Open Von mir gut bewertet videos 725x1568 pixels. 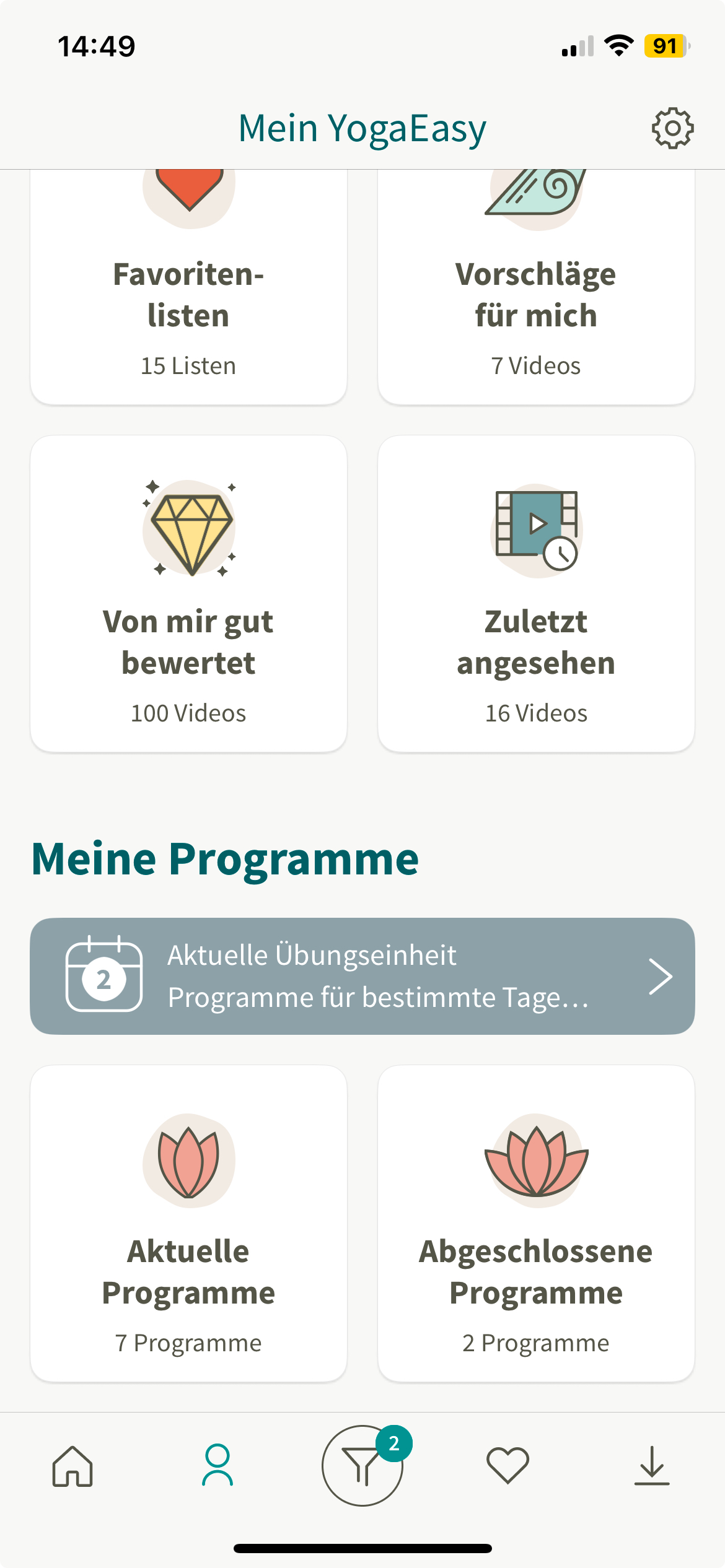point(188,594)
